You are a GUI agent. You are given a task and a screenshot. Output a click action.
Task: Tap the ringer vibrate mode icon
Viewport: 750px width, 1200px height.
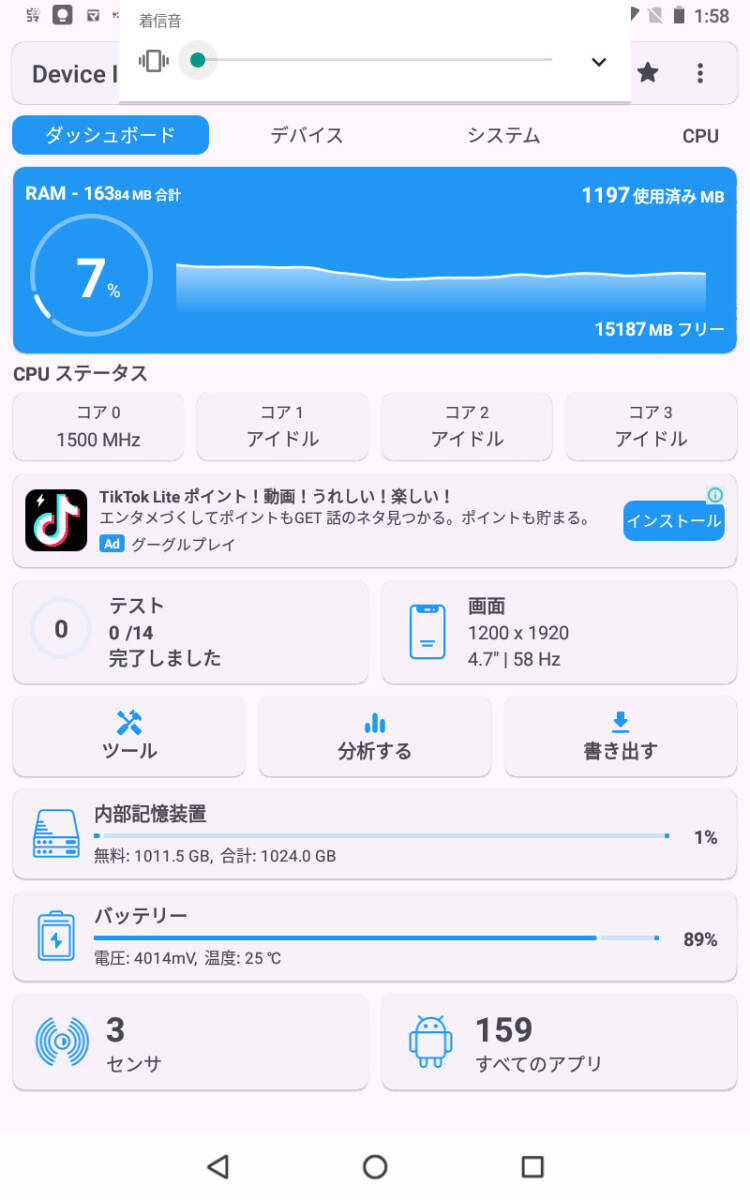click(153, 61)
